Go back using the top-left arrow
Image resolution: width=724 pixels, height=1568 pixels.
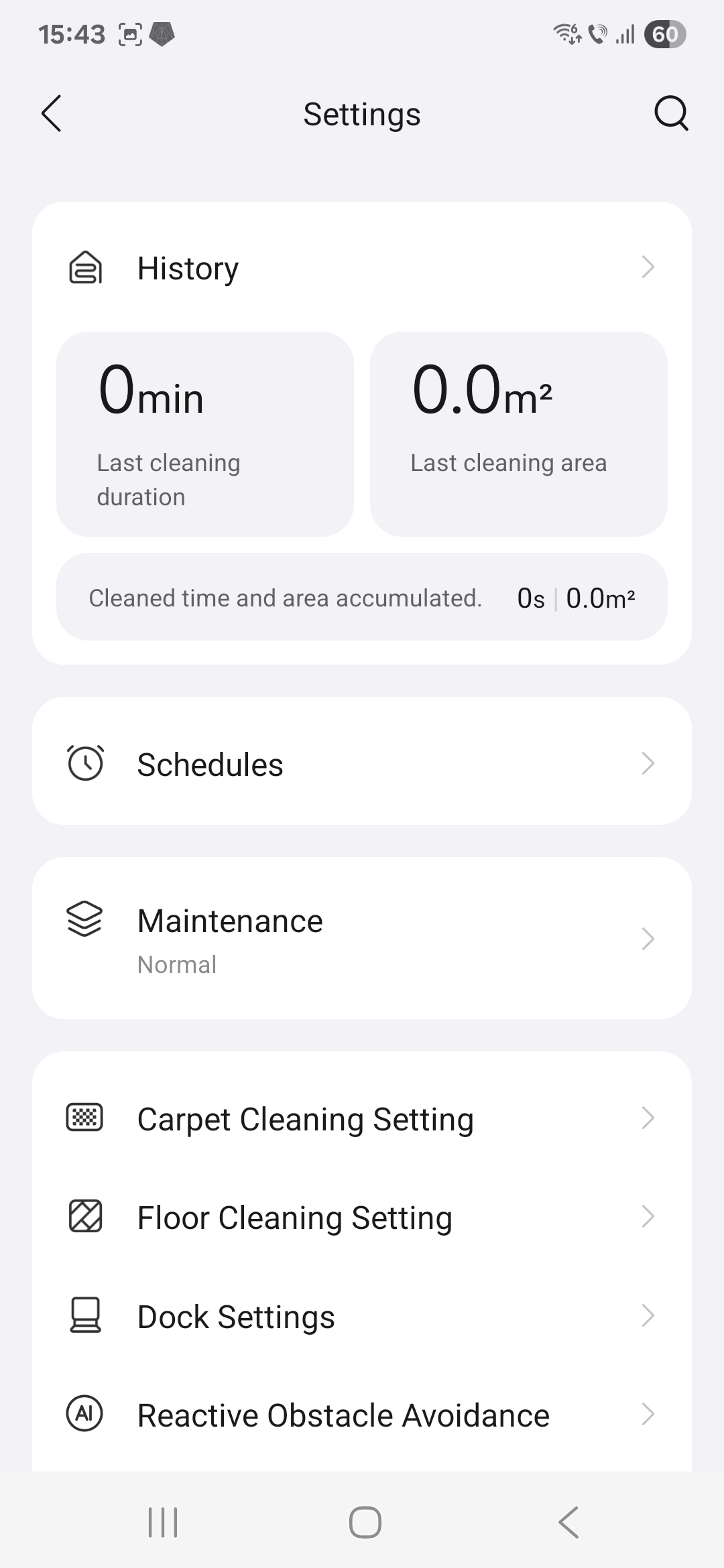click(x=52, y=113)
